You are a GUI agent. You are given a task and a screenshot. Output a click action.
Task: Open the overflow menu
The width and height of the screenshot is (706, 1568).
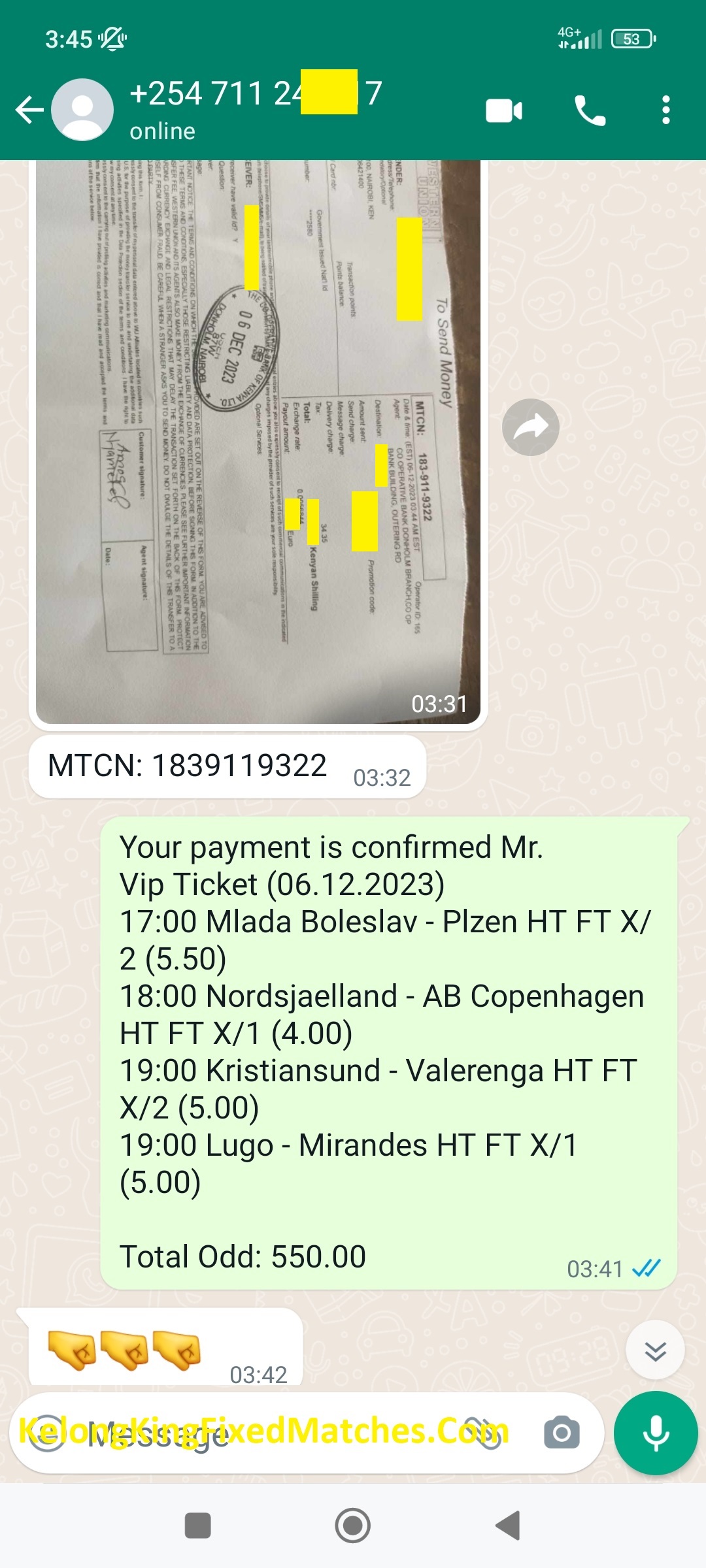tap(665, 110)
